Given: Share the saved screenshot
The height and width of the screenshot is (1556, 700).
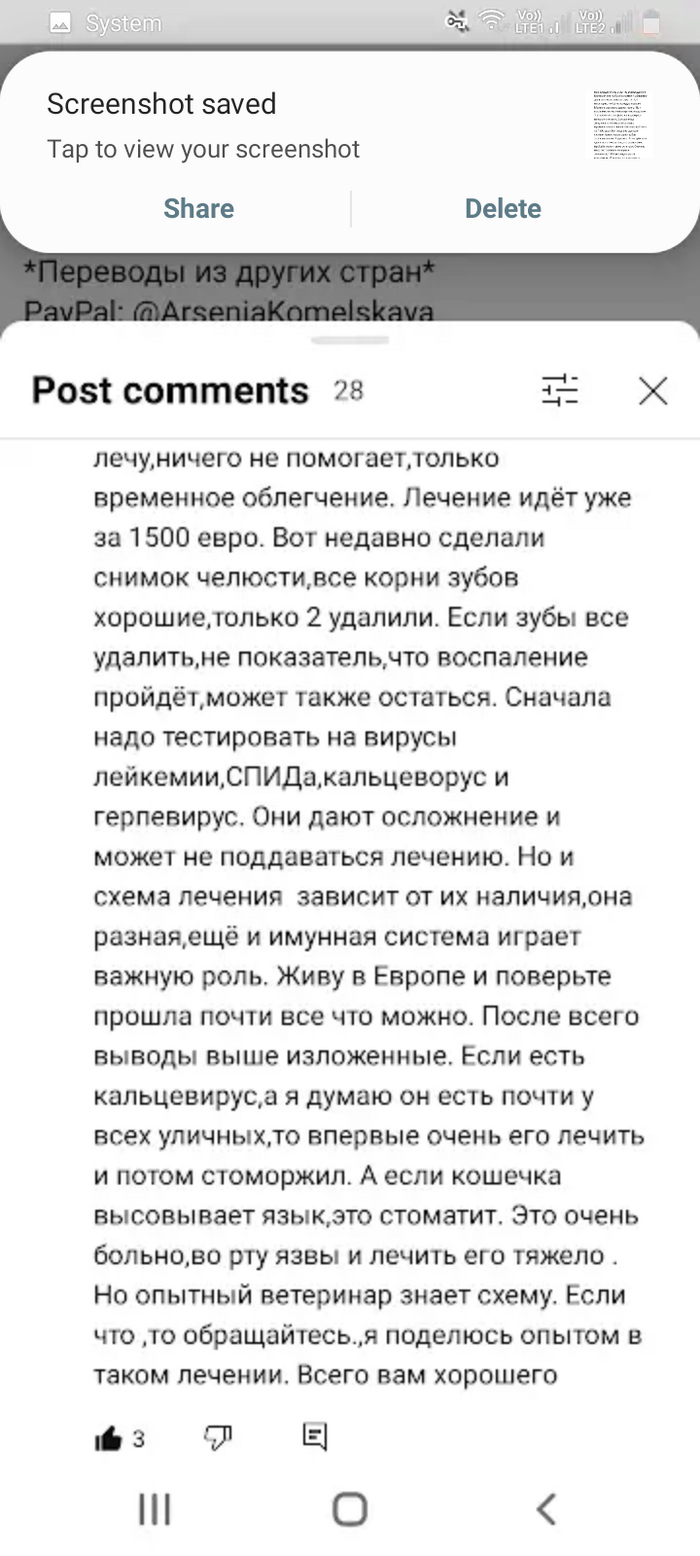Looking at the screenshot, I should tap(198, 208).
